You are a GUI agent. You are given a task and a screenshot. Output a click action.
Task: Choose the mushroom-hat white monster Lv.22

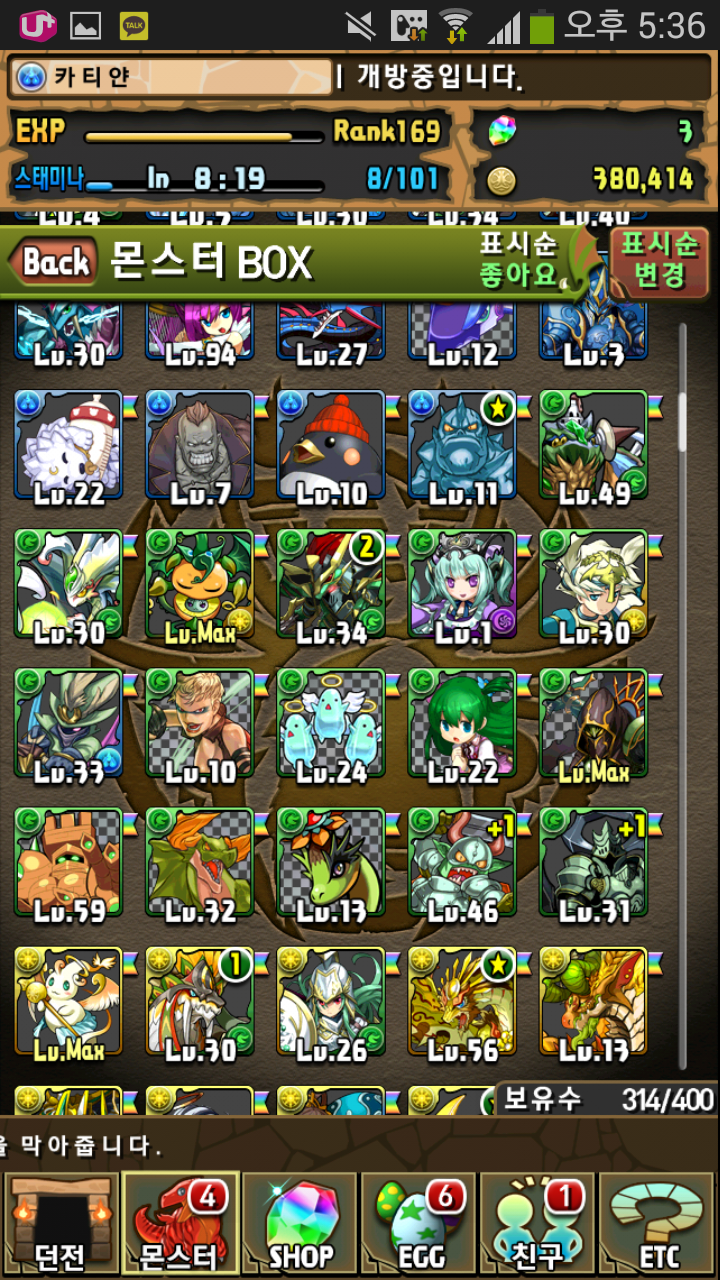pyautogui.click(x=68, y=445)
